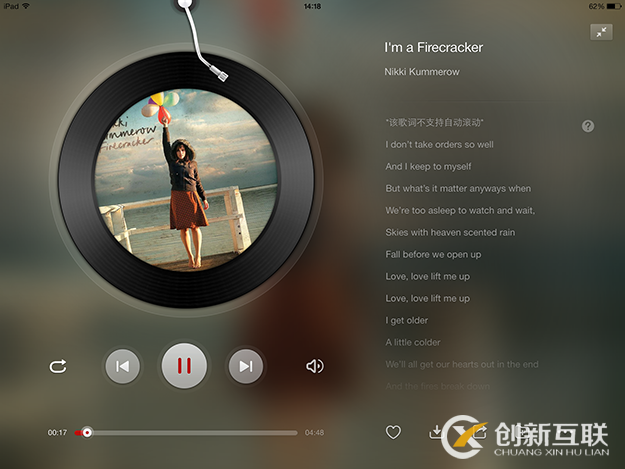Viewport: 625px width, 469px height.
Task: Go back to the previous track
Action: point(122,366)
